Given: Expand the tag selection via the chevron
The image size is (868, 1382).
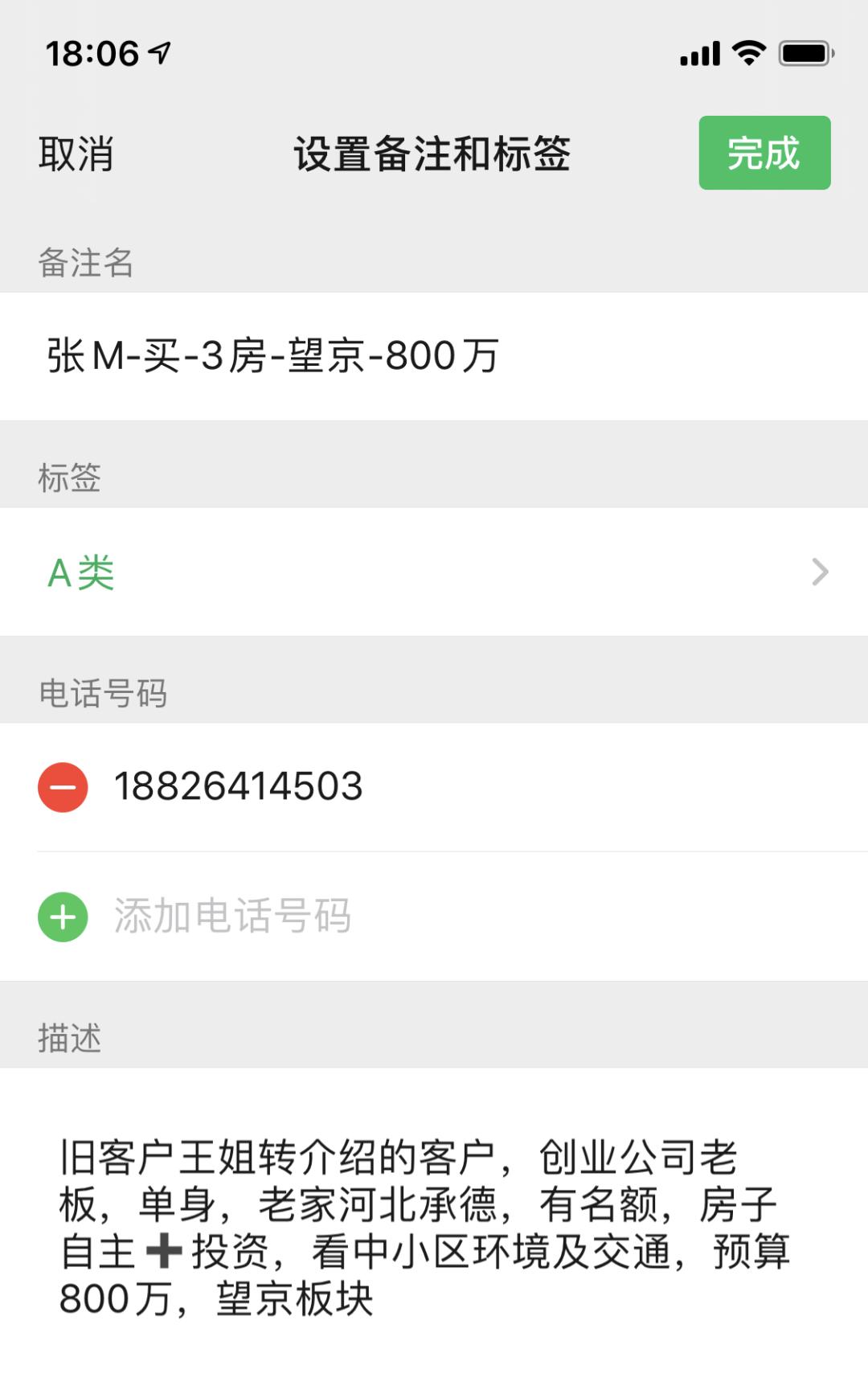Looking at the screenshot, I should tap(820, 572).
